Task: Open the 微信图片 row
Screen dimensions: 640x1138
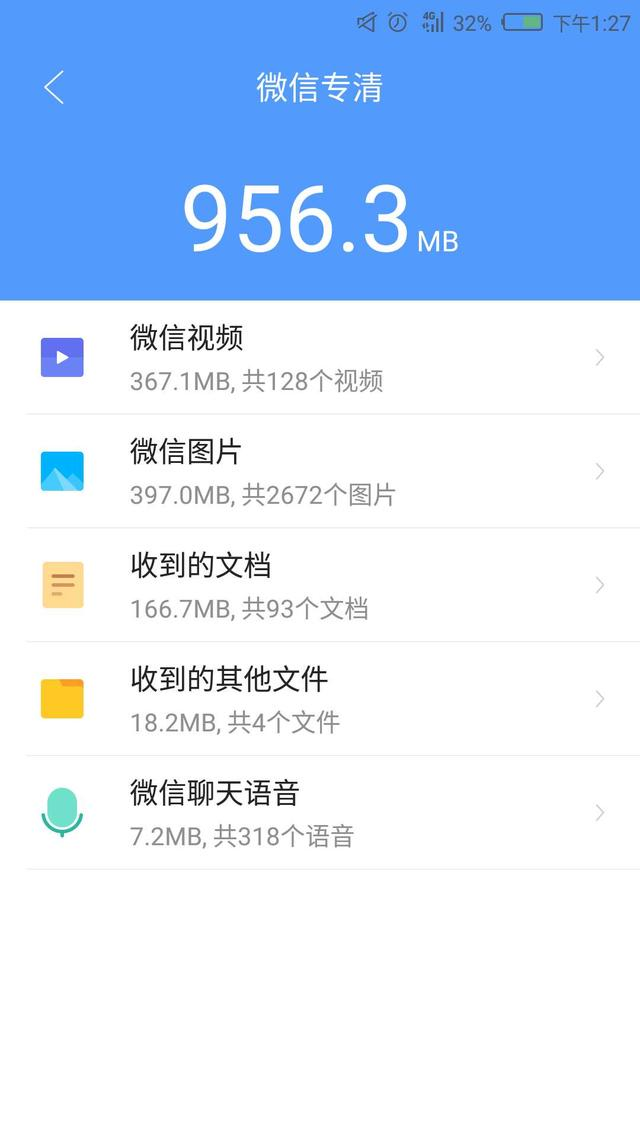Action: point(320,472)
